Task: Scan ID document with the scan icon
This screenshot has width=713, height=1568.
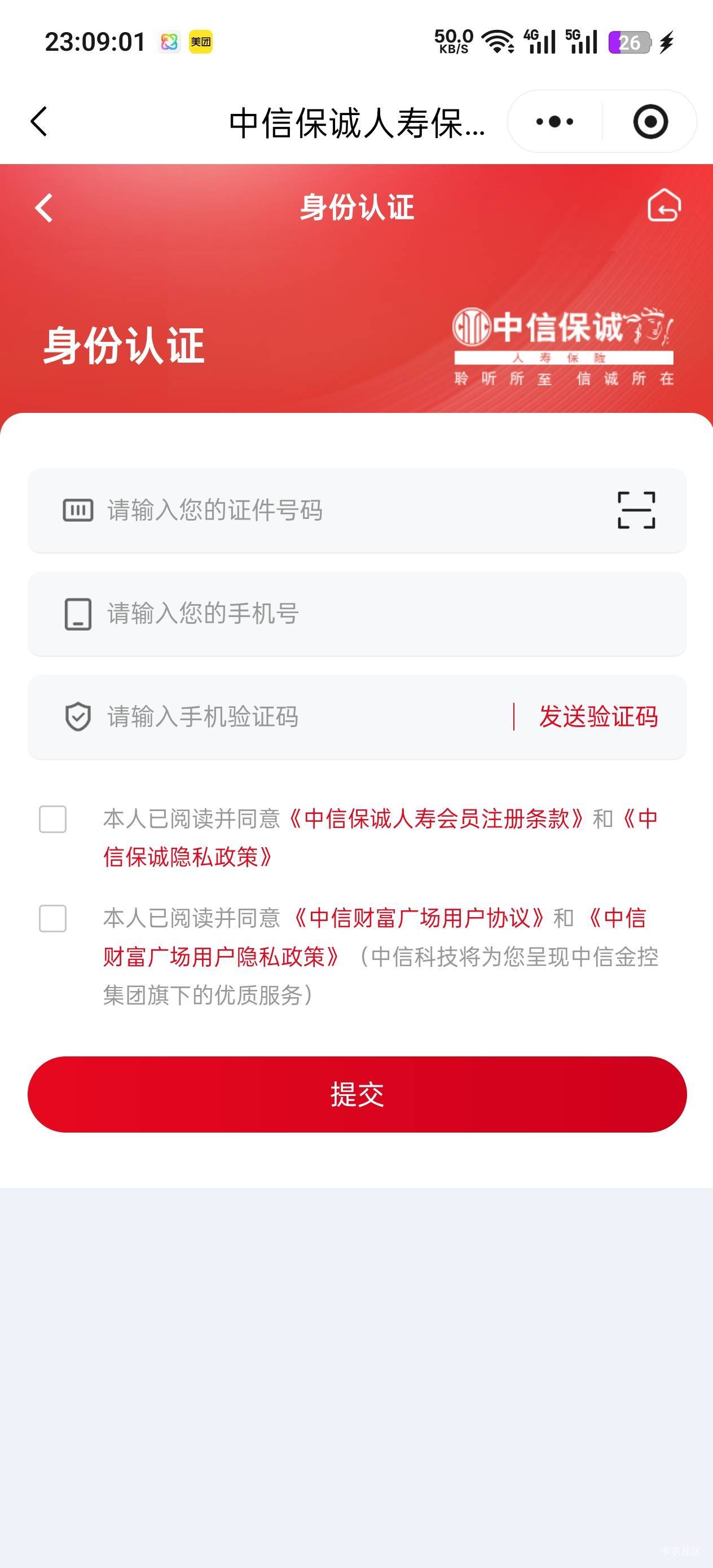Action: 636,510
